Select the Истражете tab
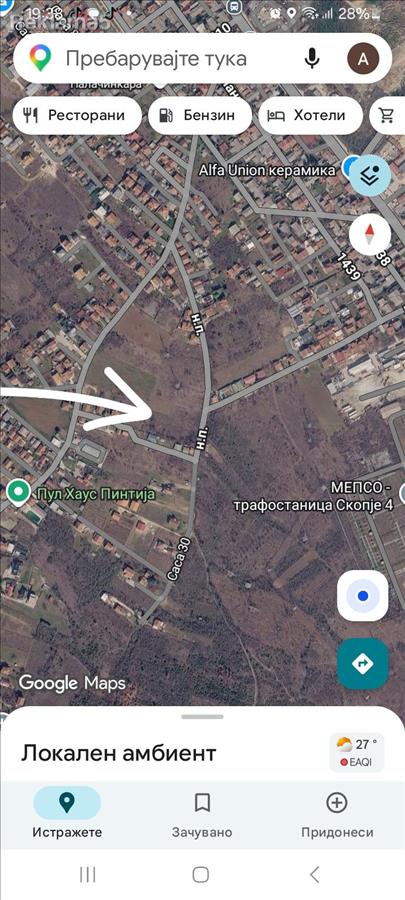Image resolution: width=405 pixels, height=900 pixels. pos(67,813)
